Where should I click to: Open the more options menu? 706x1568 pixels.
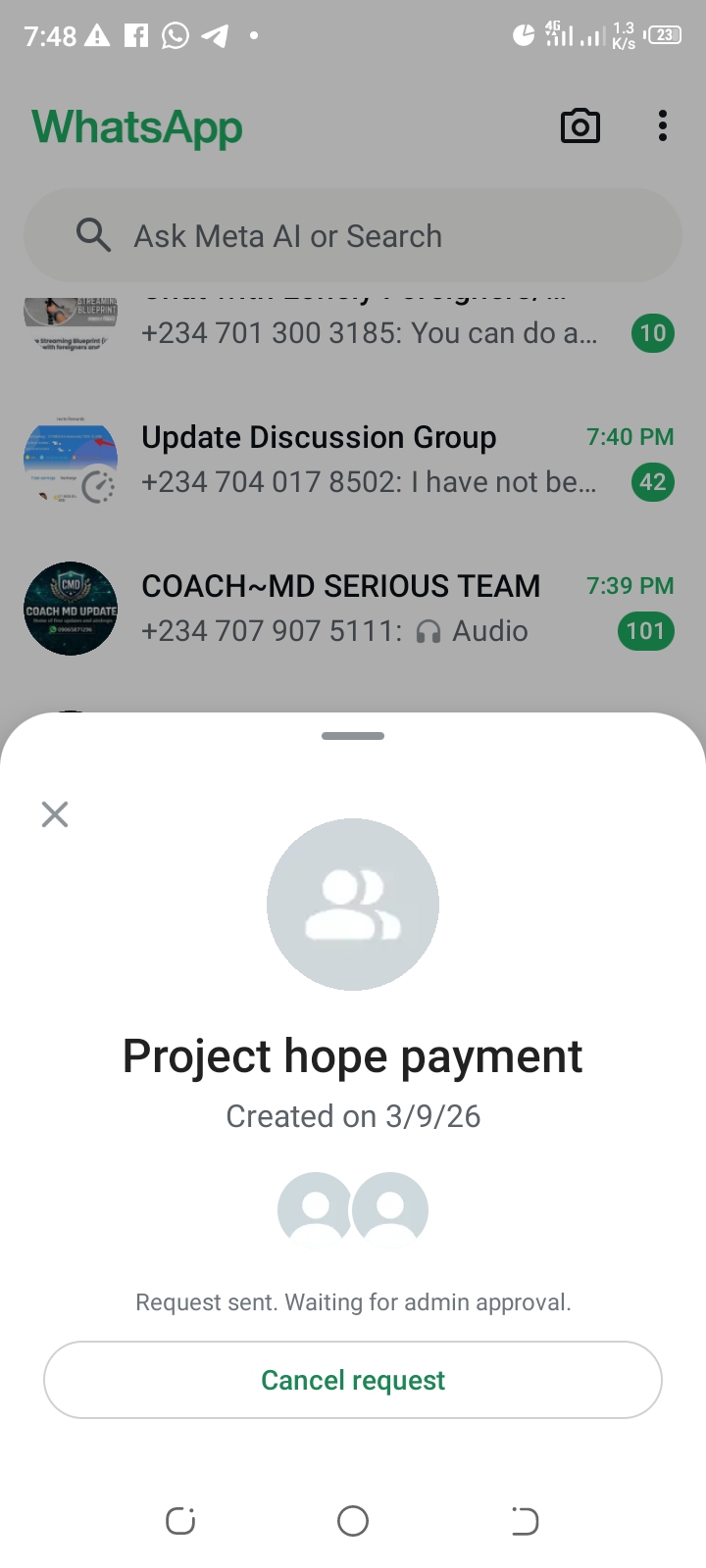coord(663,126)
